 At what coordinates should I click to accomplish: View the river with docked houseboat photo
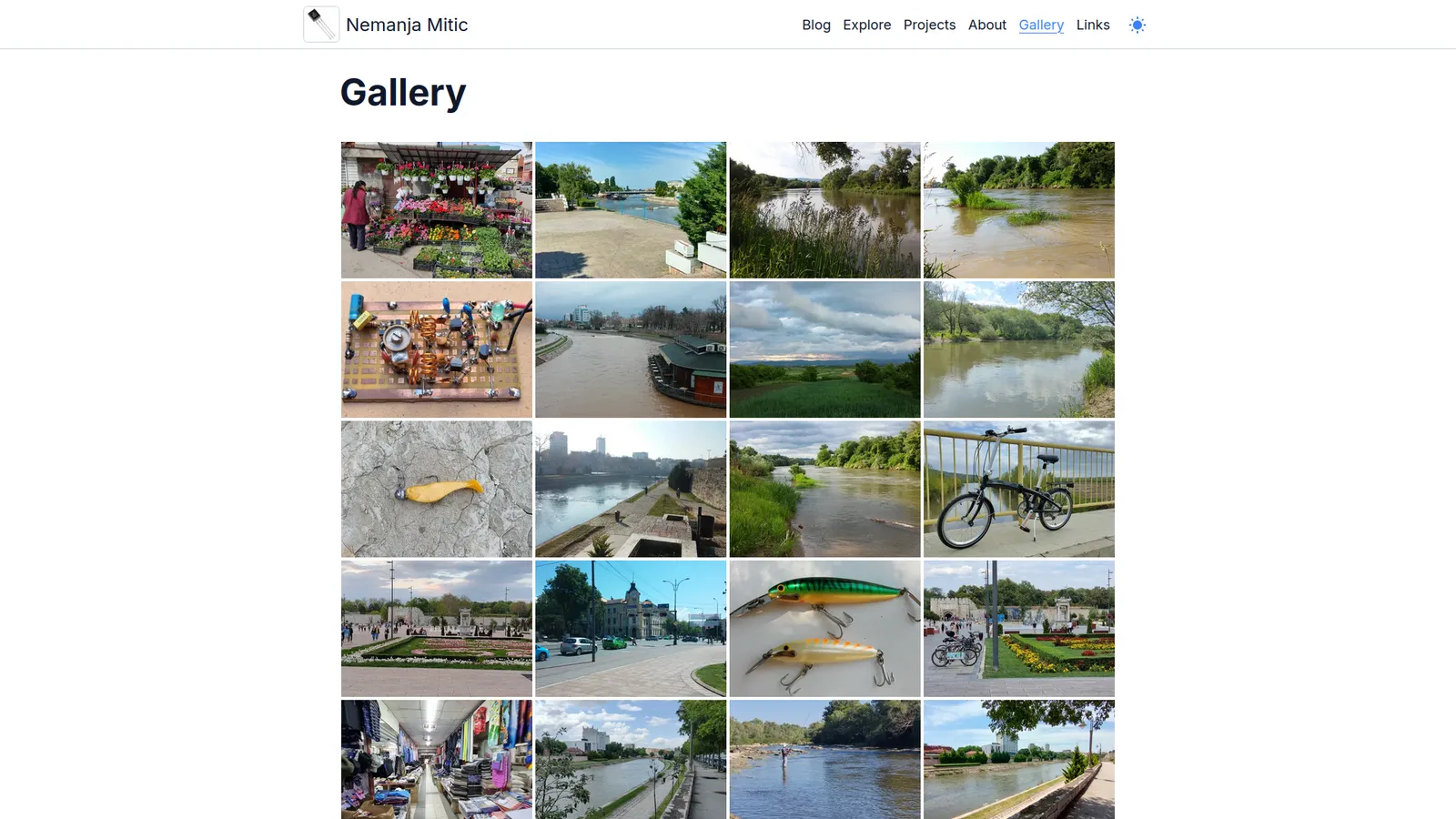click(631, 349)
